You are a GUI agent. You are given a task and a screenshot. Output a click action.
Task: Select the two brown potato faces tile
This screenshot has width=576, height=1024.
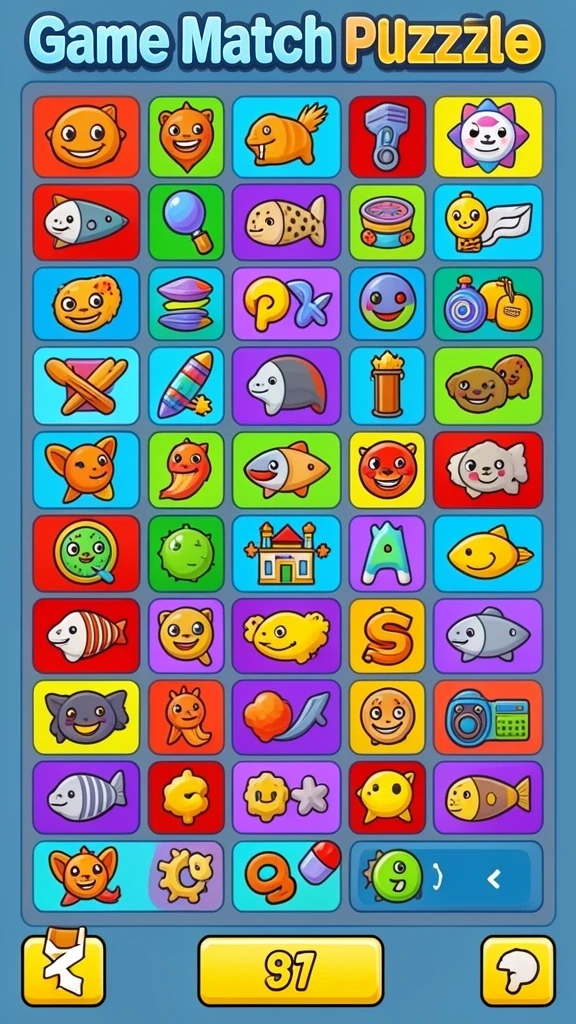488,386
